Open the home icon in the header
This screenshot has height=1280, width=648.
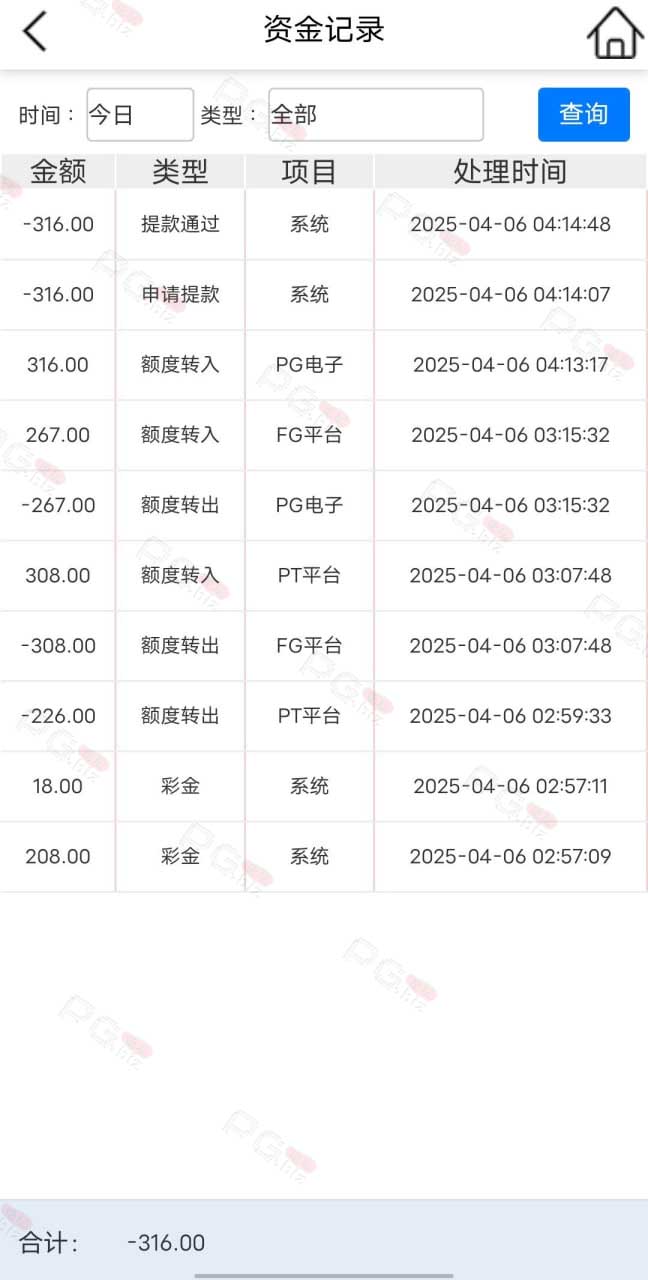coord(615,33)
